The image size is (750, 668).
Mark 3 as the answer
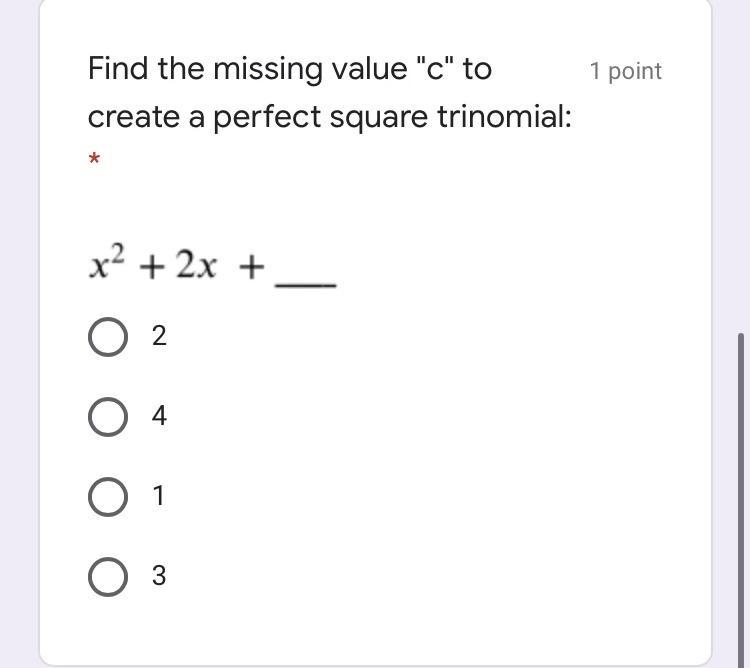[x=108, y=577]
